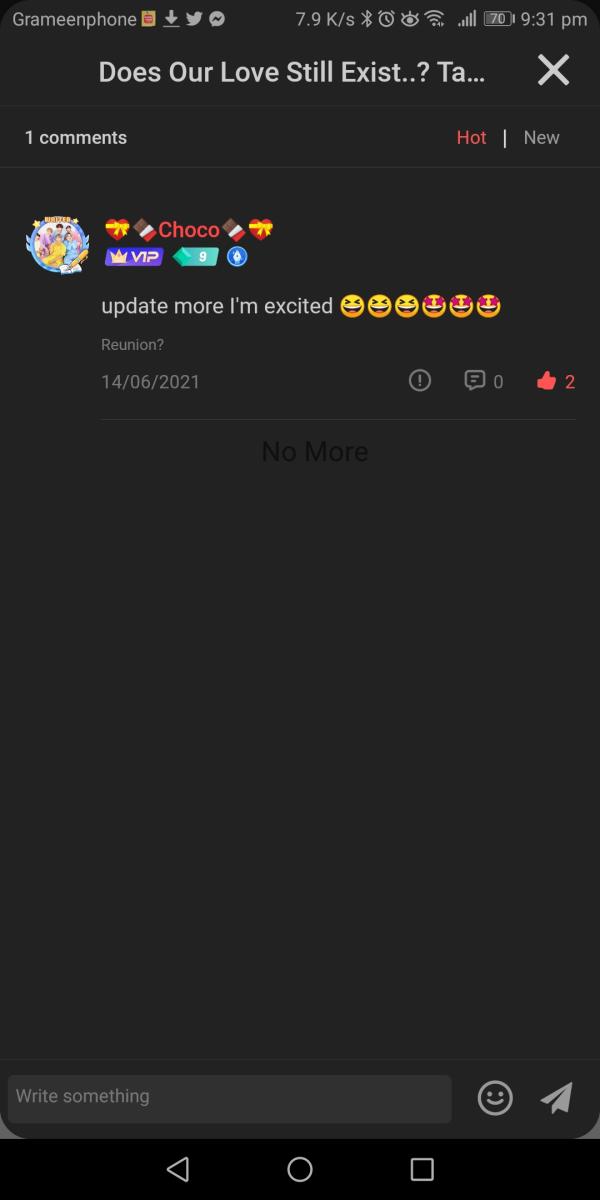The image size is (600, 1200).
Task: Open Choco's username profile
Action: pos(189,230)
